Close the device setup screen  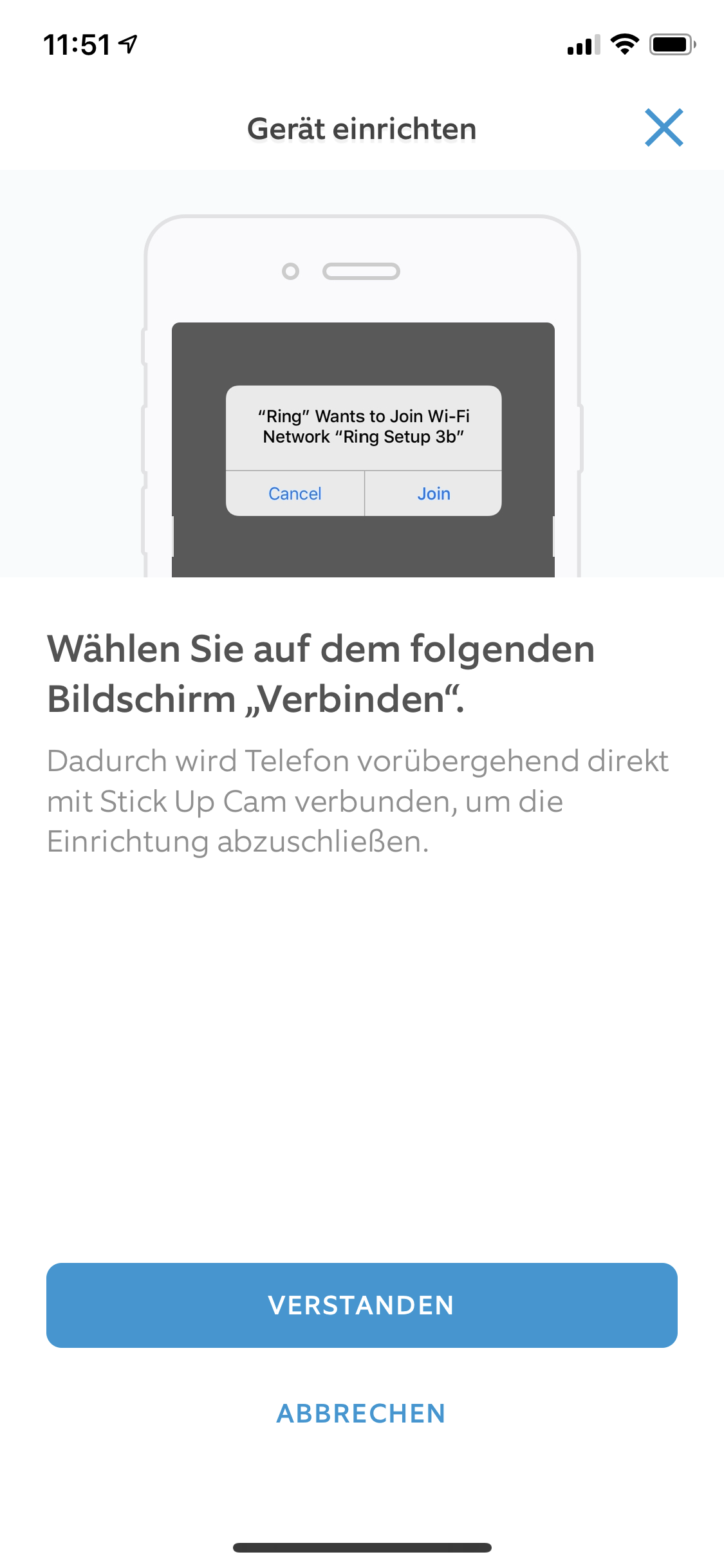pyautogui.click(x=664, y=127)
